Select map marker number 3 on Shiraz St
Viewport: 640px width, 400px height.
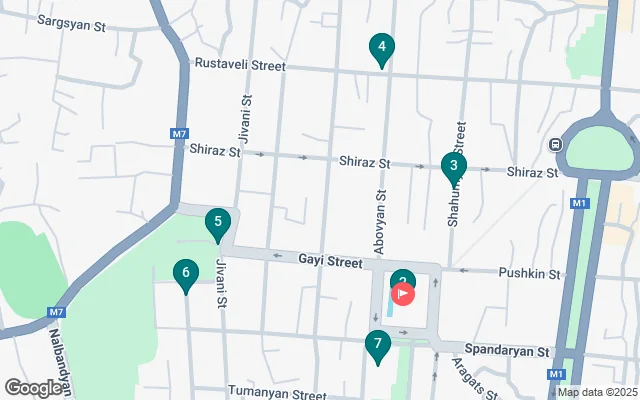click(453, 166)
